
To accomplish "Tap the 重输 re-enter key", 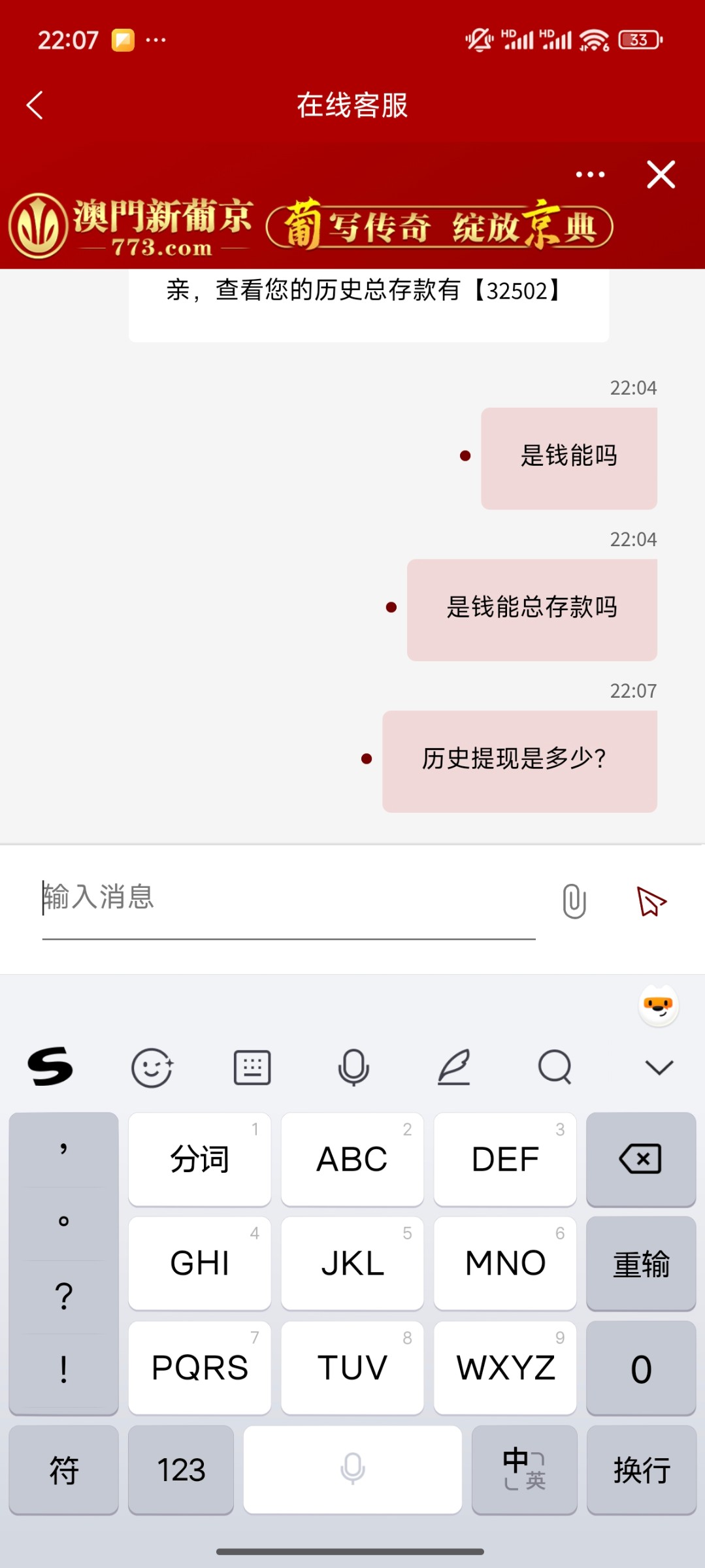I will click(x=641, y=1264).
